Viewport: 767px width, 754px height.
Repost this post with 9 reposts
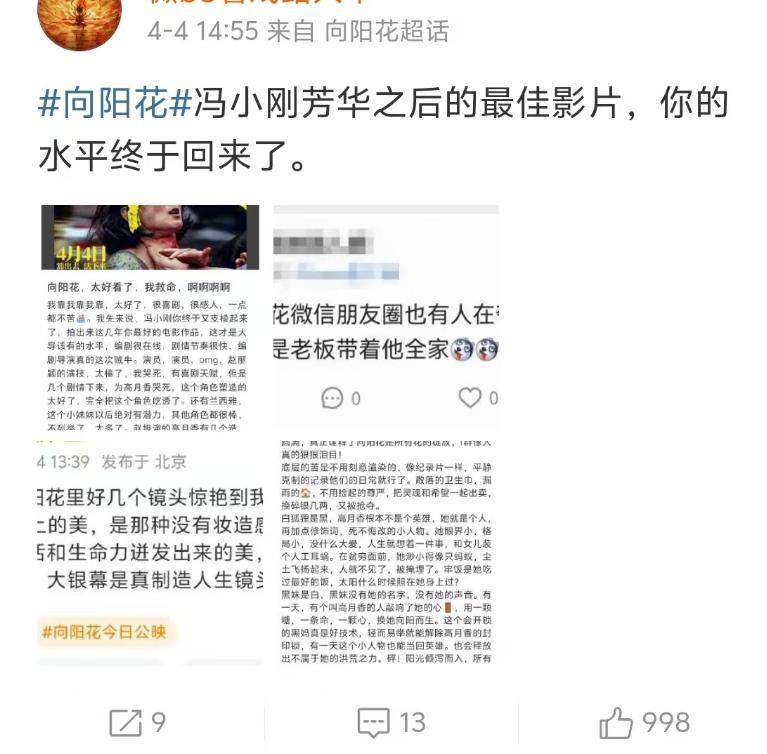pos(135,721)
